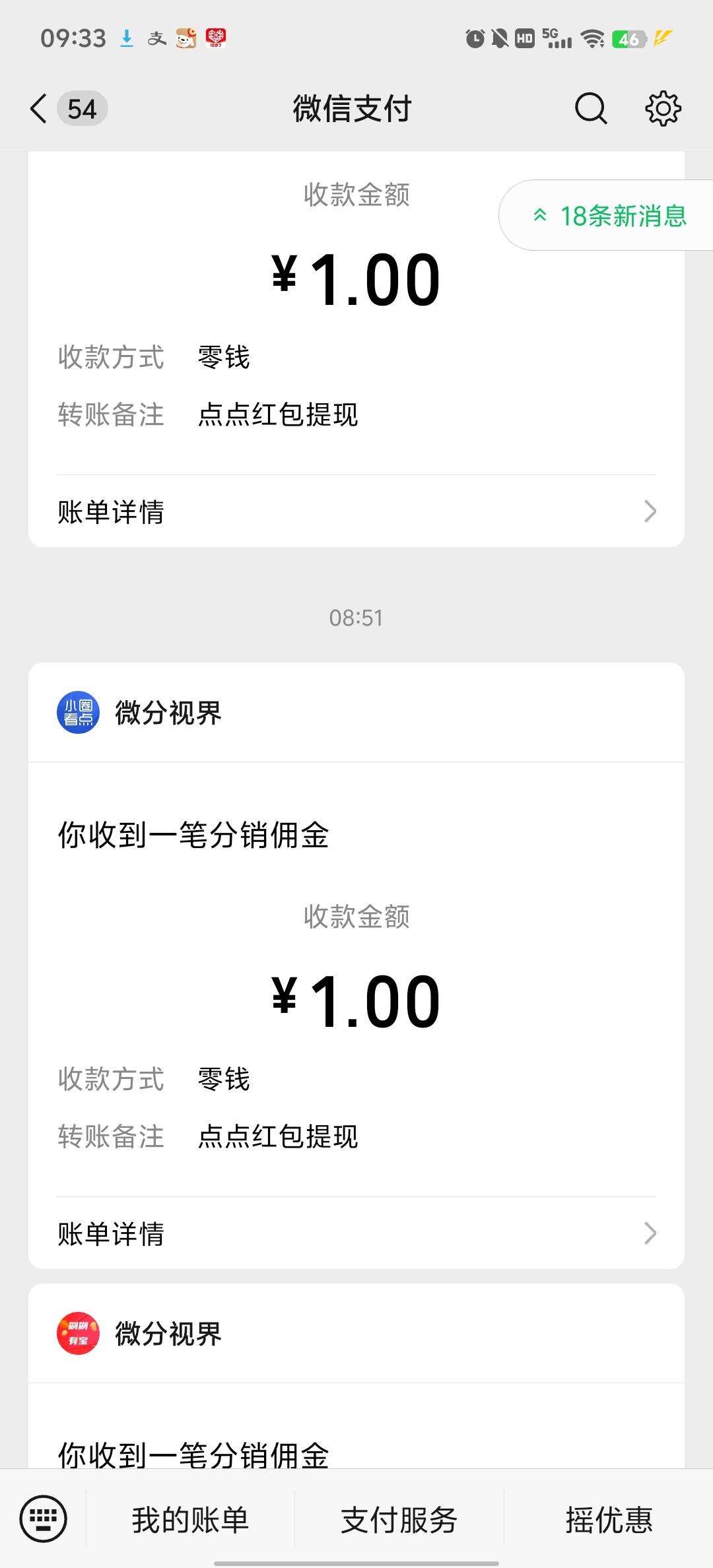The image size is (713, 1568).
Task: Open 微分视界 header with the red avatar
Action: (168, 1334)
